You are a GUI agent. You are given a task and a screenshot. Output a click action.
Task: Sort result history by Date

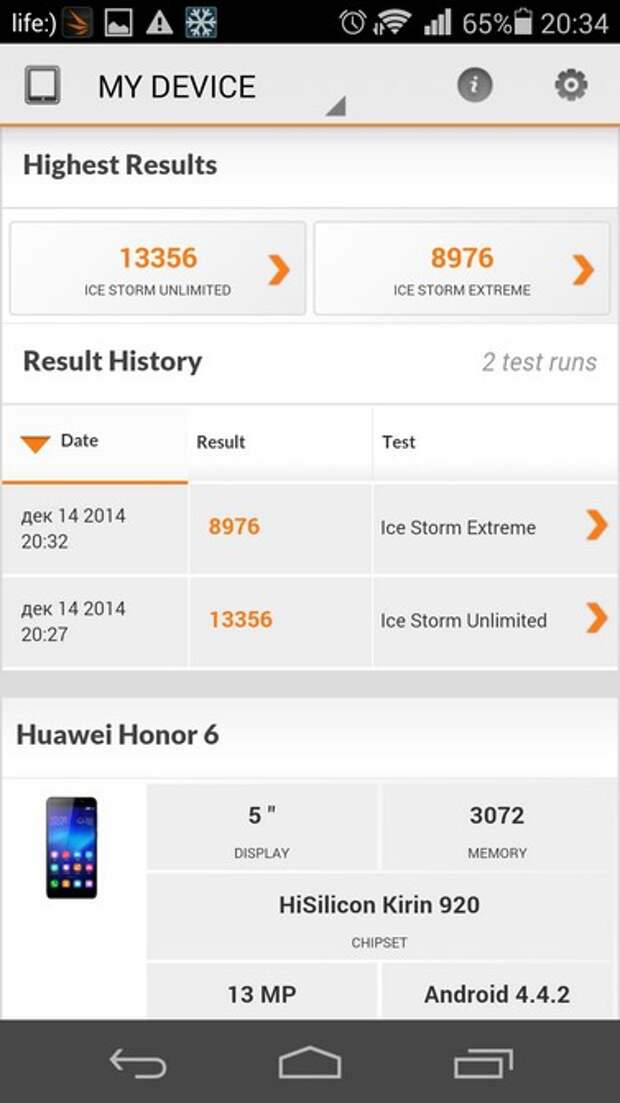(94, 442)
